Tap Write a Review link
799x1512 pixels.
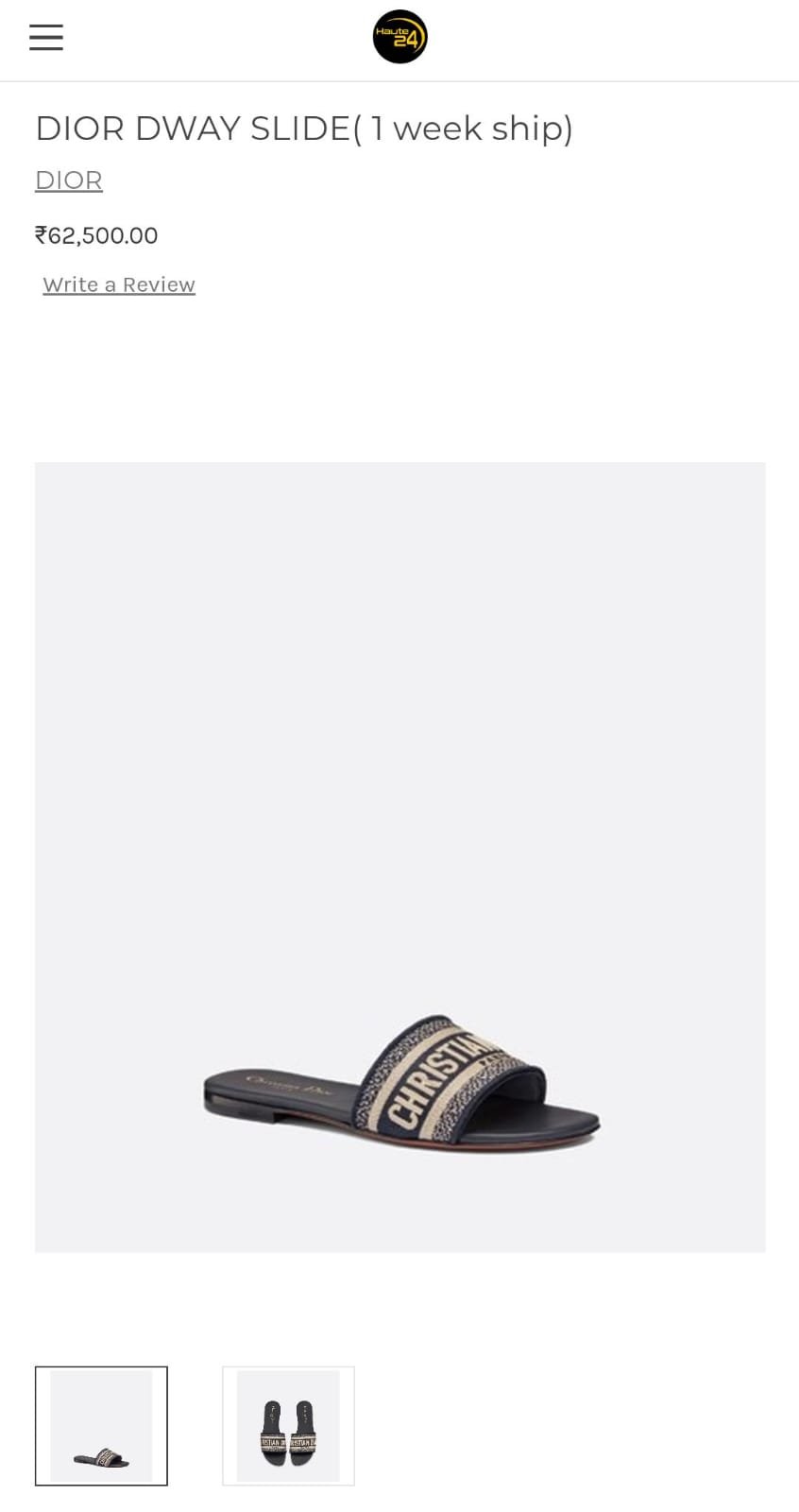coord(119,284)
